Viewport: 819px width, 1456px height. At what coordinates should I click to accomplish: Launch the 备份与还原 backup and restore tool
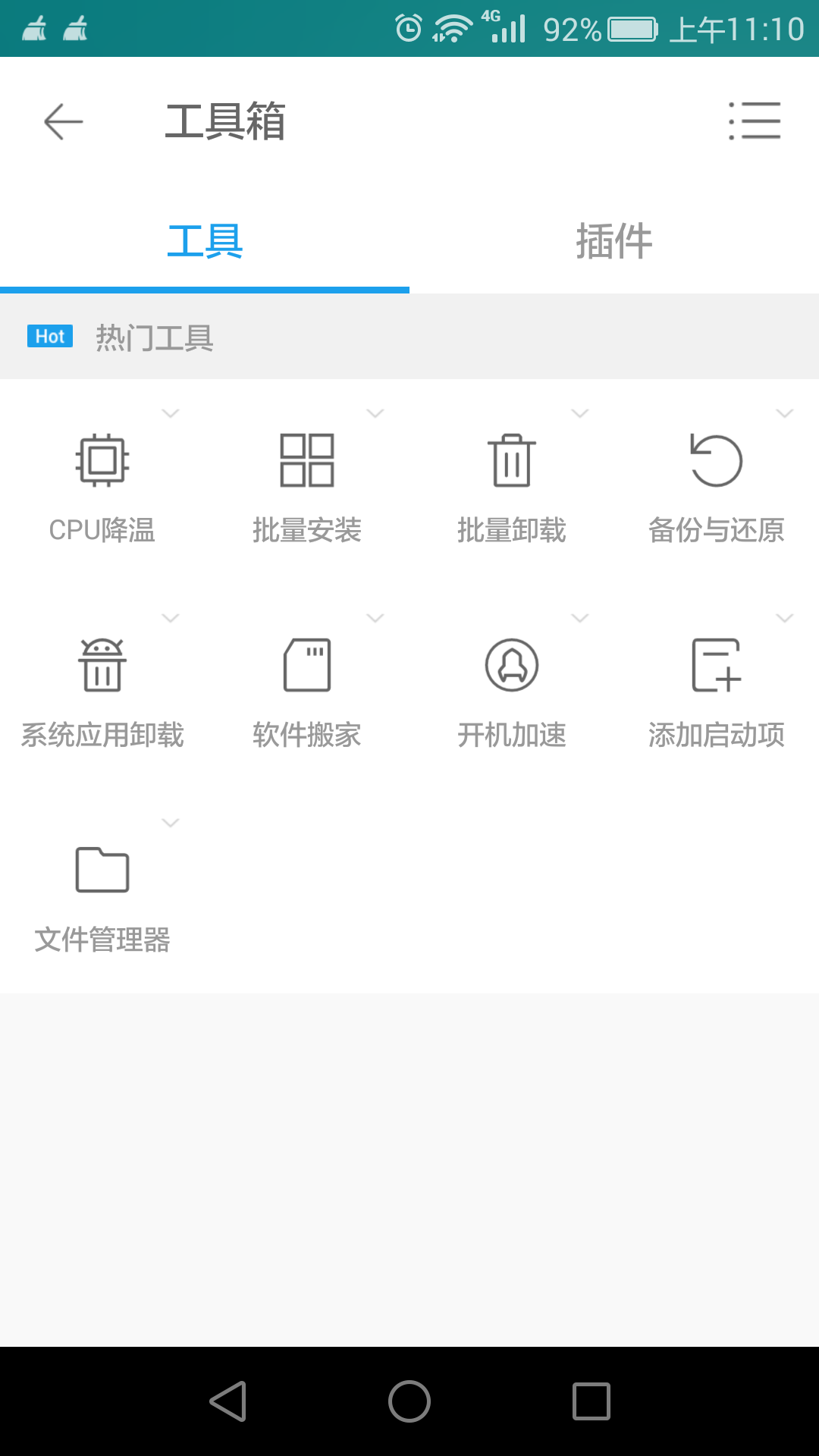(717, 485)
